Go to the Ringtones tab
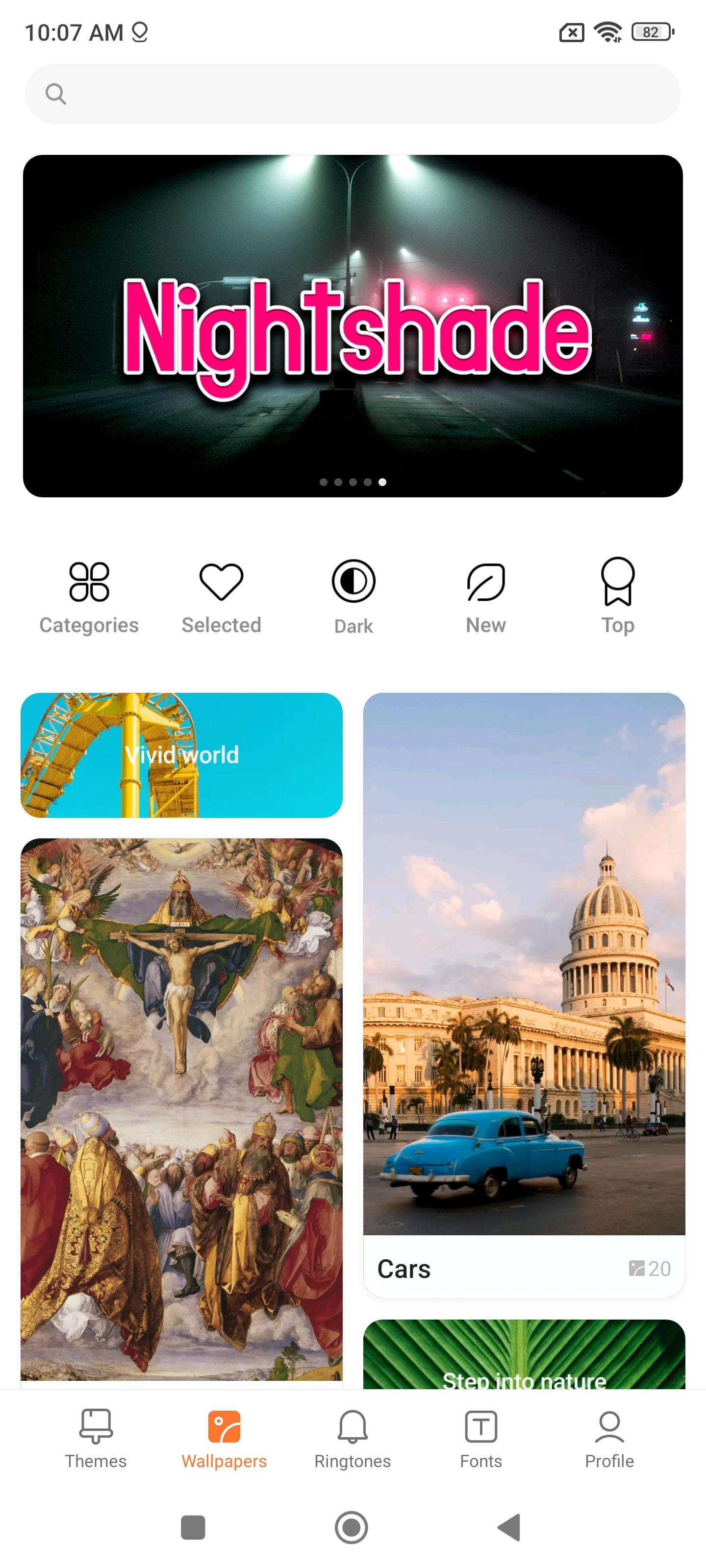This screenshot has width=706, height=1568. [353, 1438]
